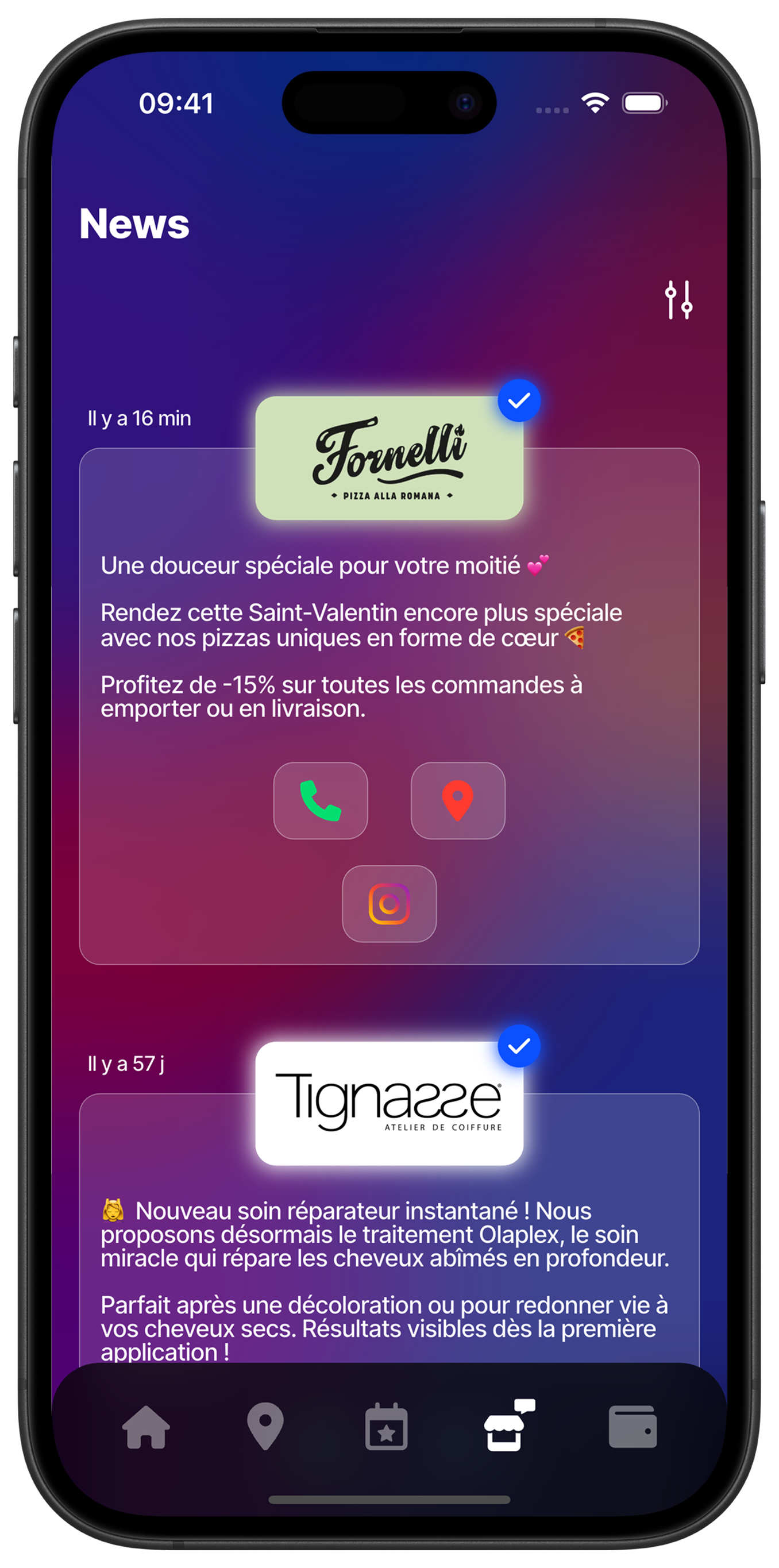Open the news filter settings
This screenshot has height=1568, width=779.
(678, 299)
